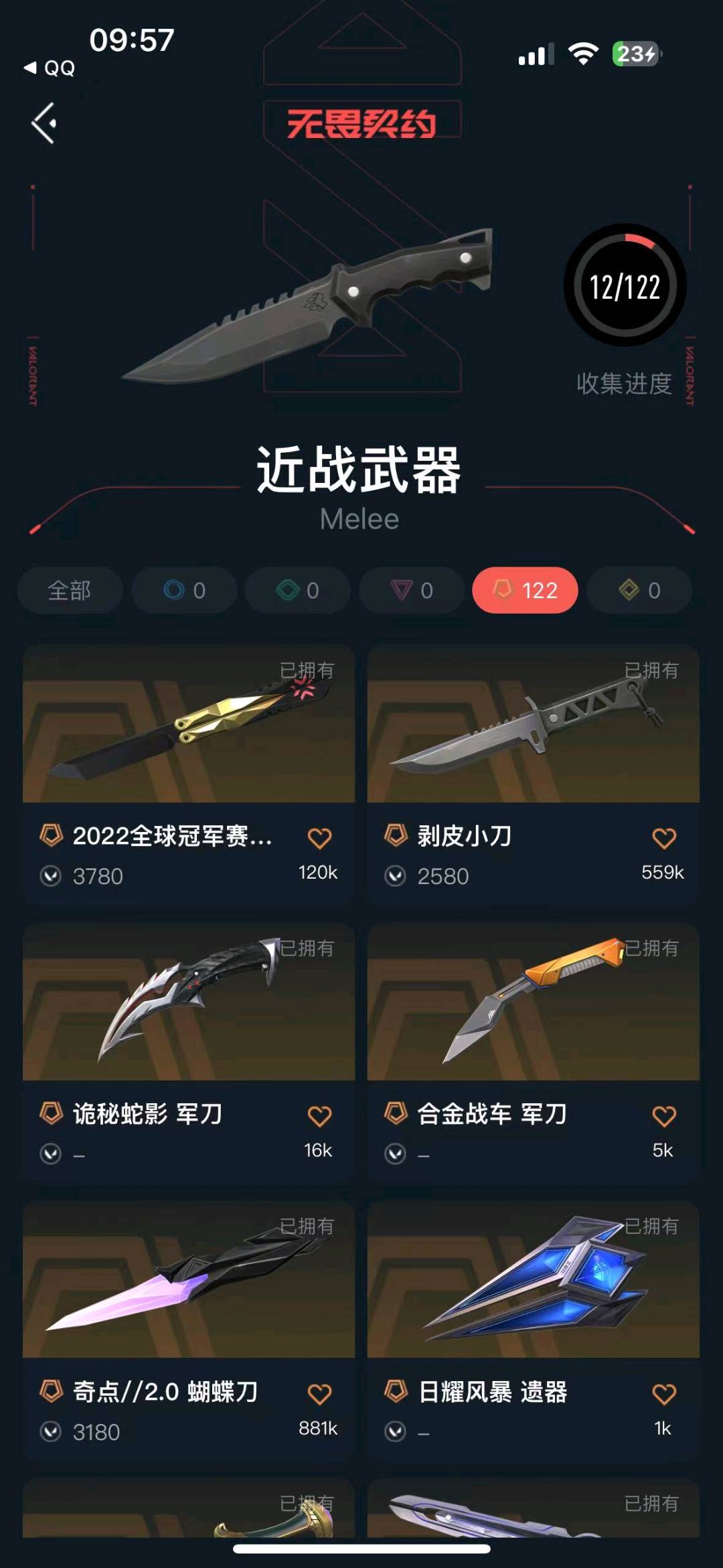Switch to the blue circle tier filter
Screen dimensions: 723x1568
pyautogui.click(x=184, y=590)
